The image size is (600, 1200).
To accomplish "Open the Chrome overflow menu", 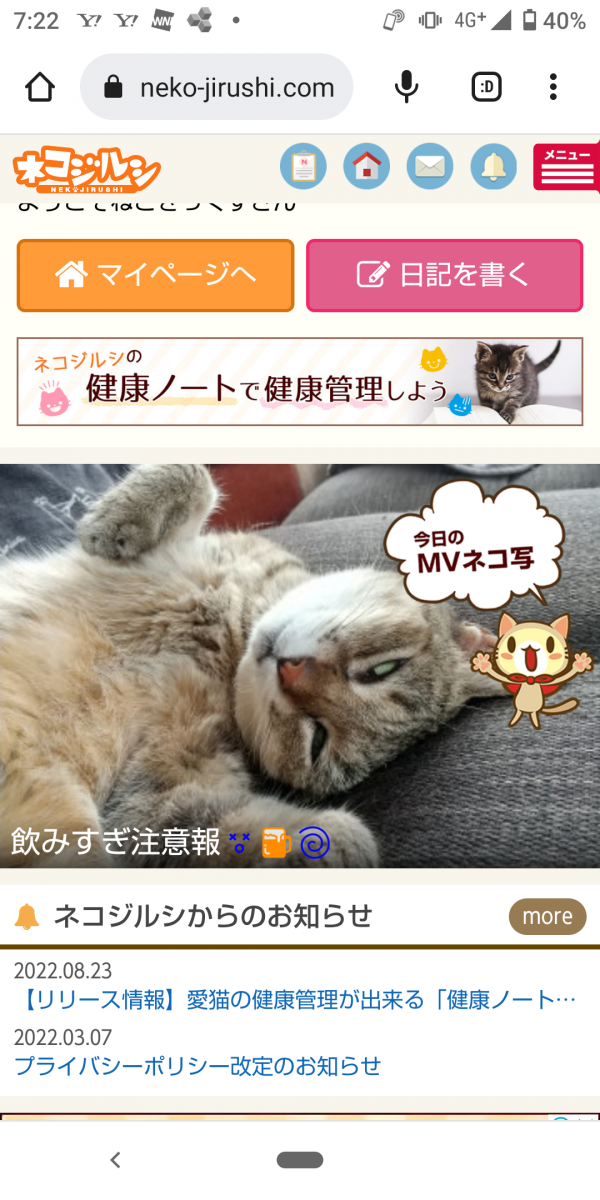I will coord(553,88).
